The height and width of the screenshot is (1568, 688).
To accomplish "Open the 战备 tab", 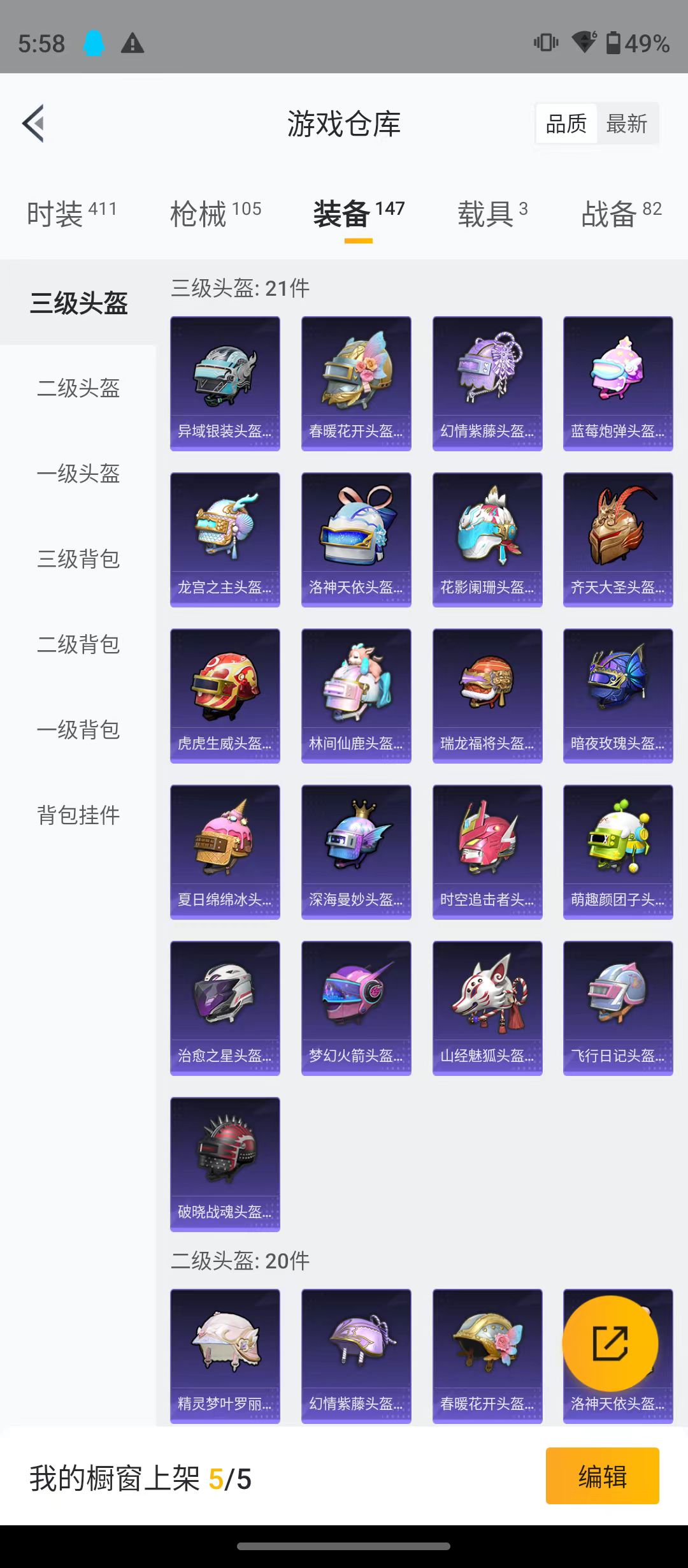I will coord(621,213).
